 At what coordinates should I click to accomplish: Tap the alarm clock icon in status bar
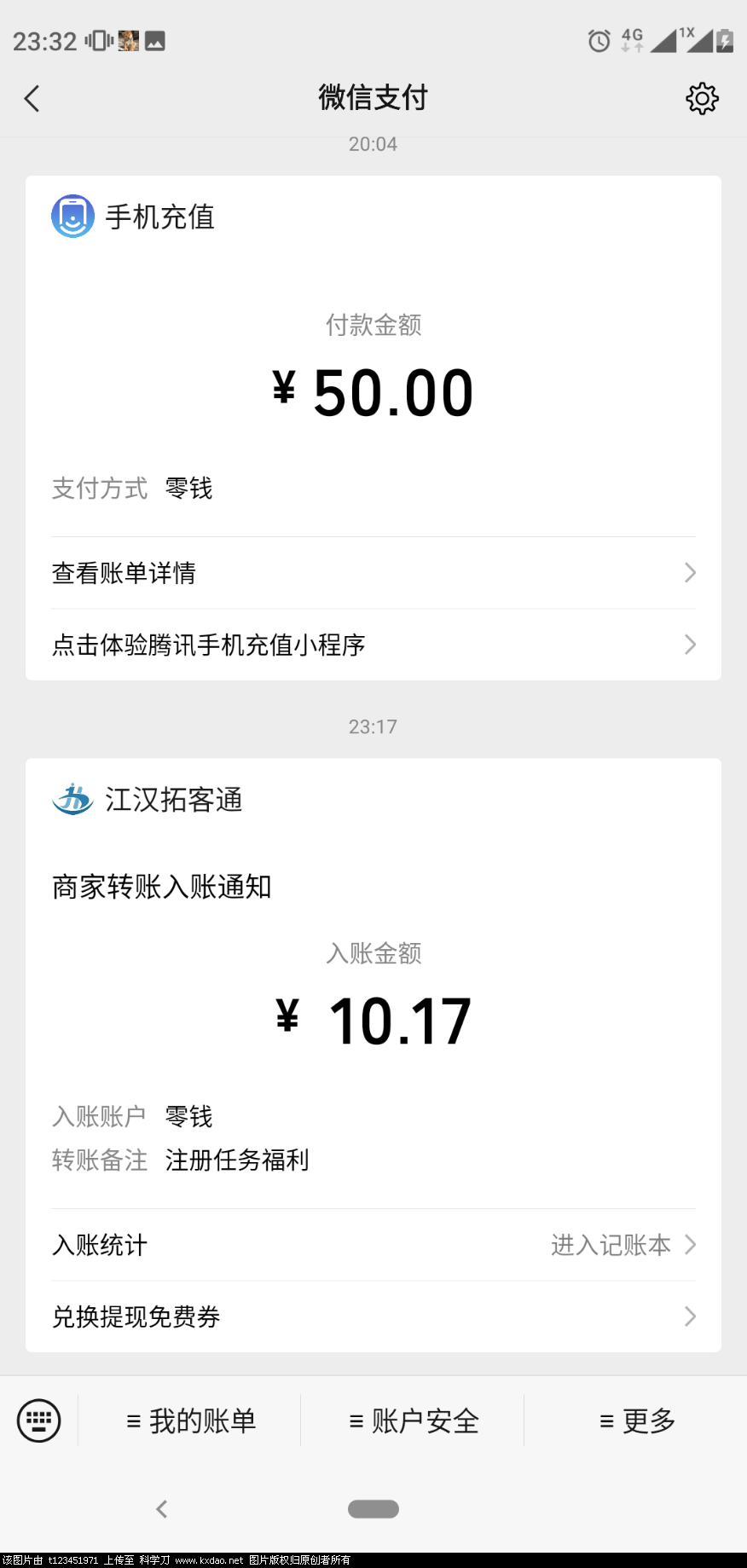pos(597,39)
